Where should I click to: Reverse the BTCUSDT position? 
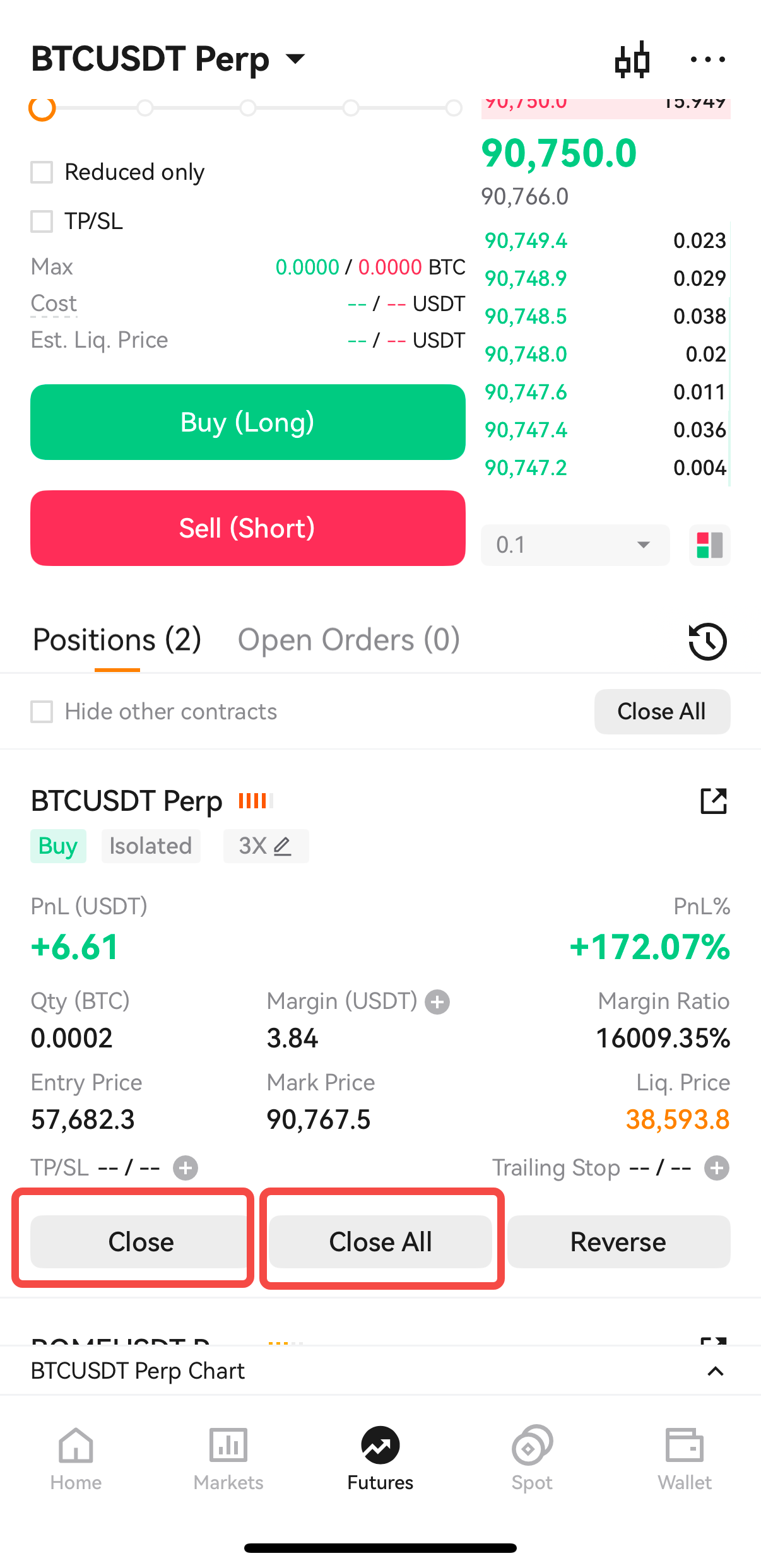click(x=619, y=1242)
